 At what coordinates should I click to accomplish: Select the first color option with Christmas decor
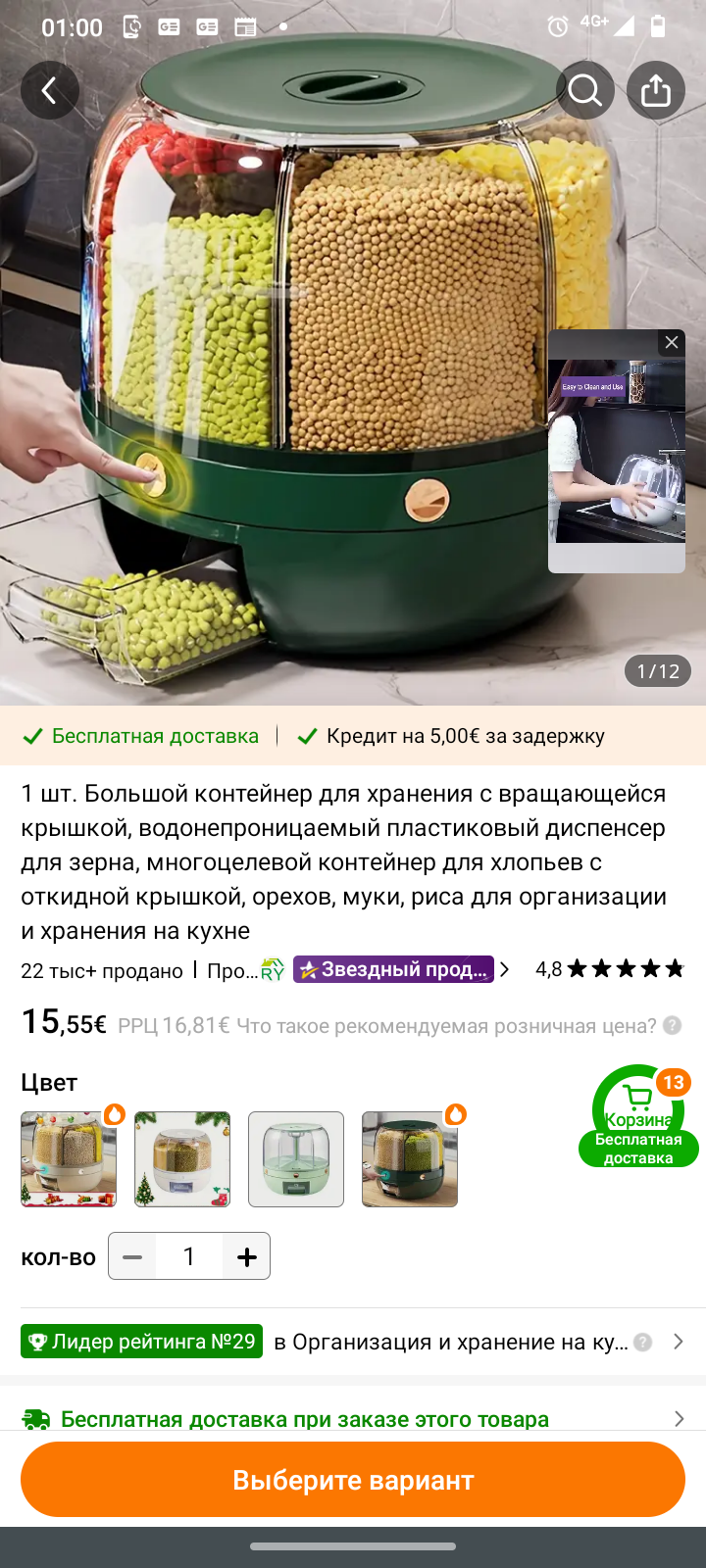point(69,1158)
